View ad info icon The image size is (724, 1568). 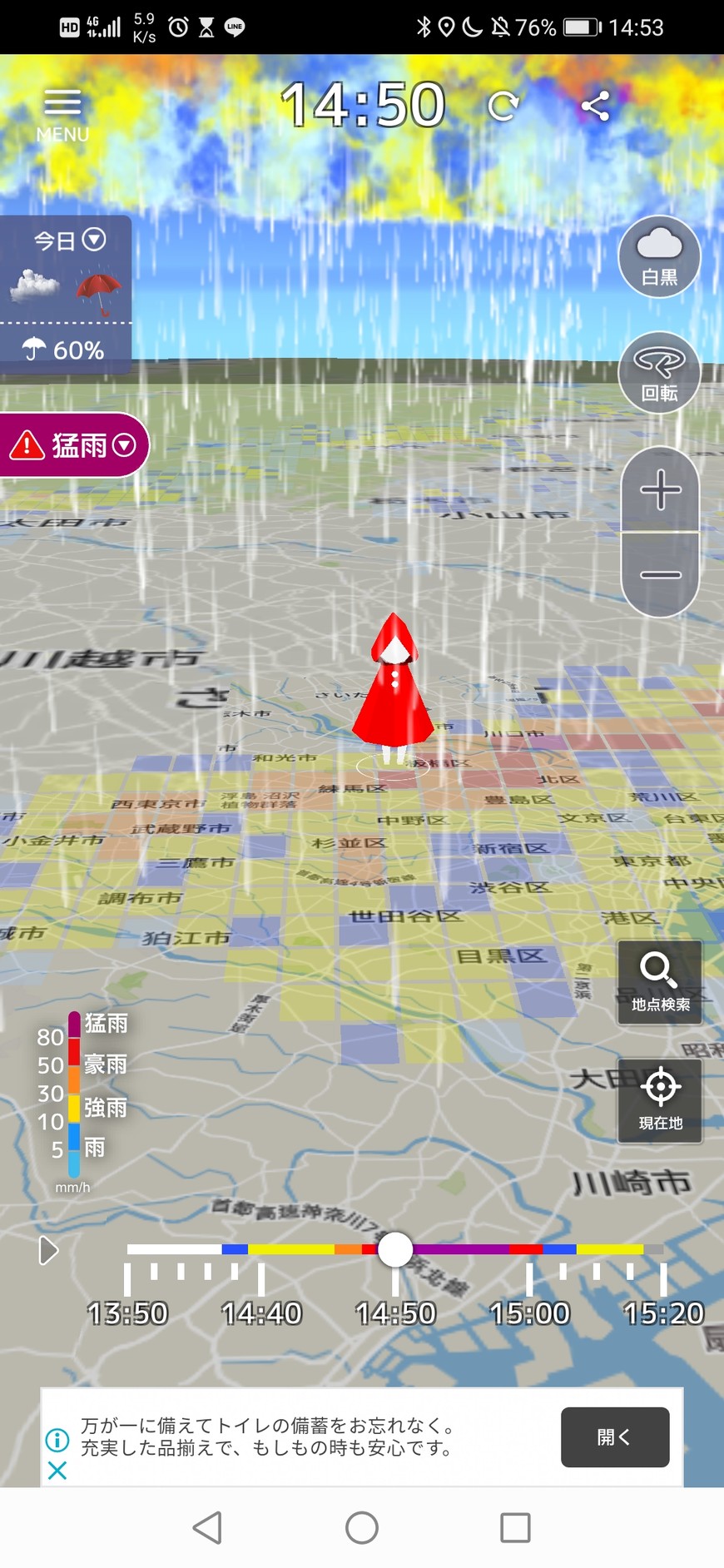point(57,1438)
